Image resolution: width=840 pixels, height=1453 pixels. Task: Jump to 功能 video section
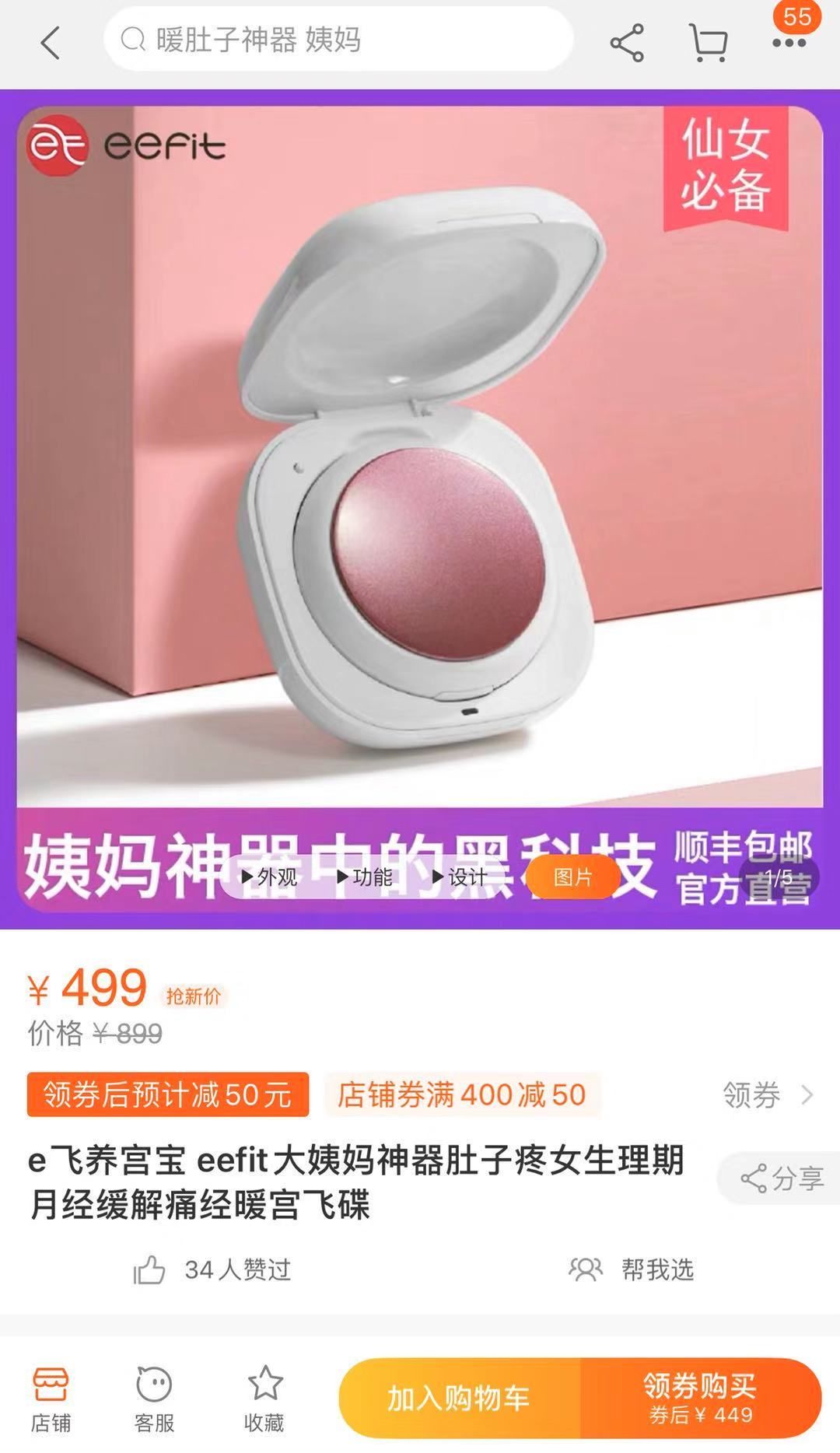365,877
